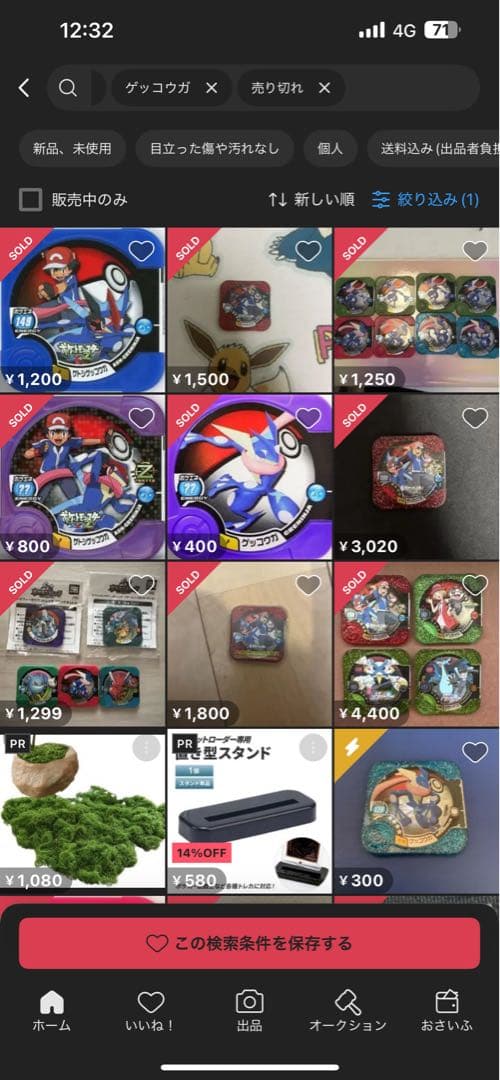Open the 絞り込み (1) filter panel
500x1080 pixels.
(425, 200)
